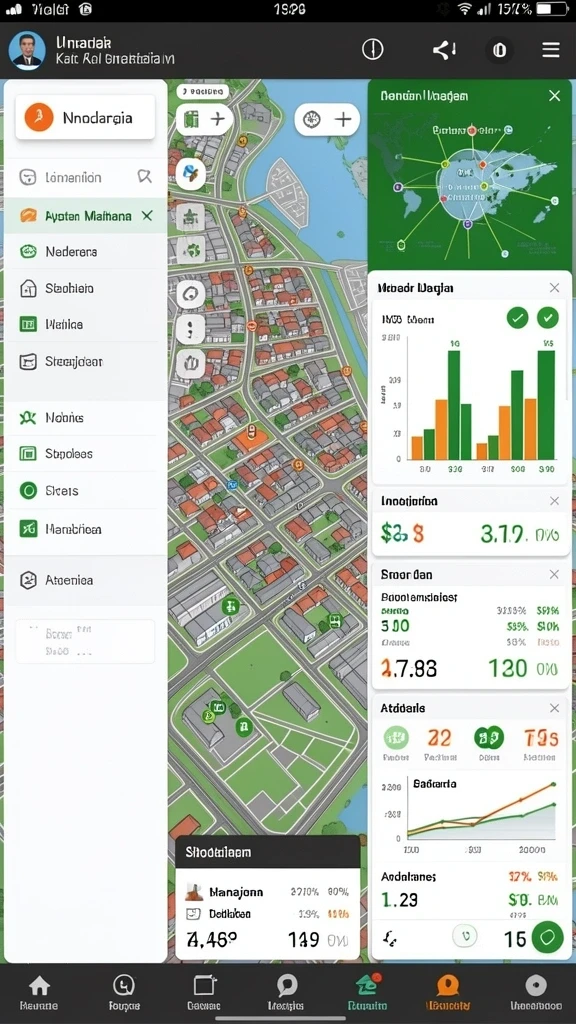The width and height of the screenshot is (576, 1024).
Task: Open the hamburger menu in top bar
Action: click(551, 50)
